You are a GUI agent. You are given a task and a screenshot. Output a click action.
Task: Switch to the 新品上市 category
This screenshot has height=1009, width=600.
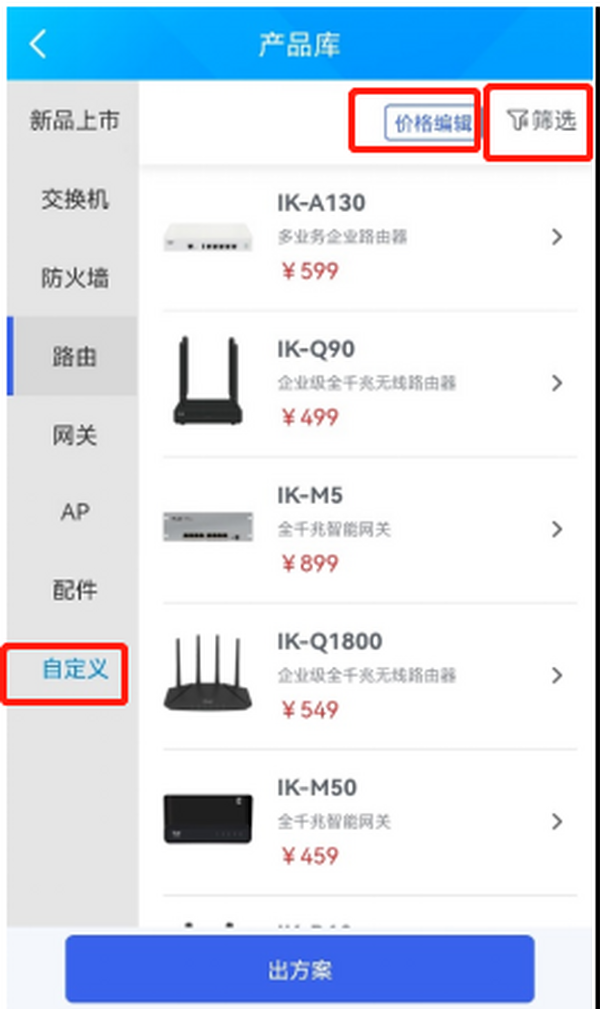pyautogui.click(x=74, y=121)
